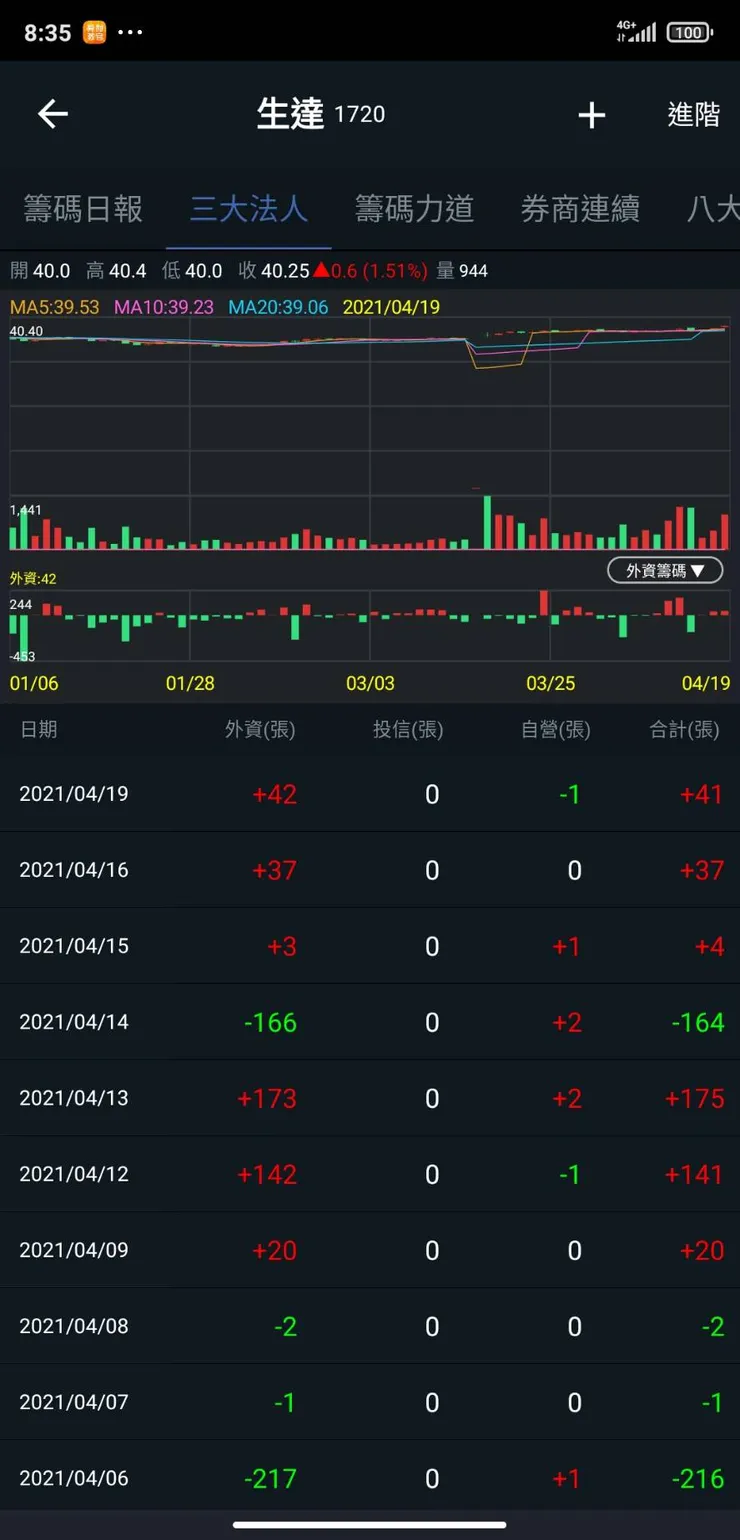Tap the 日期 column header

pyautogui.click(x=39, y=730)
